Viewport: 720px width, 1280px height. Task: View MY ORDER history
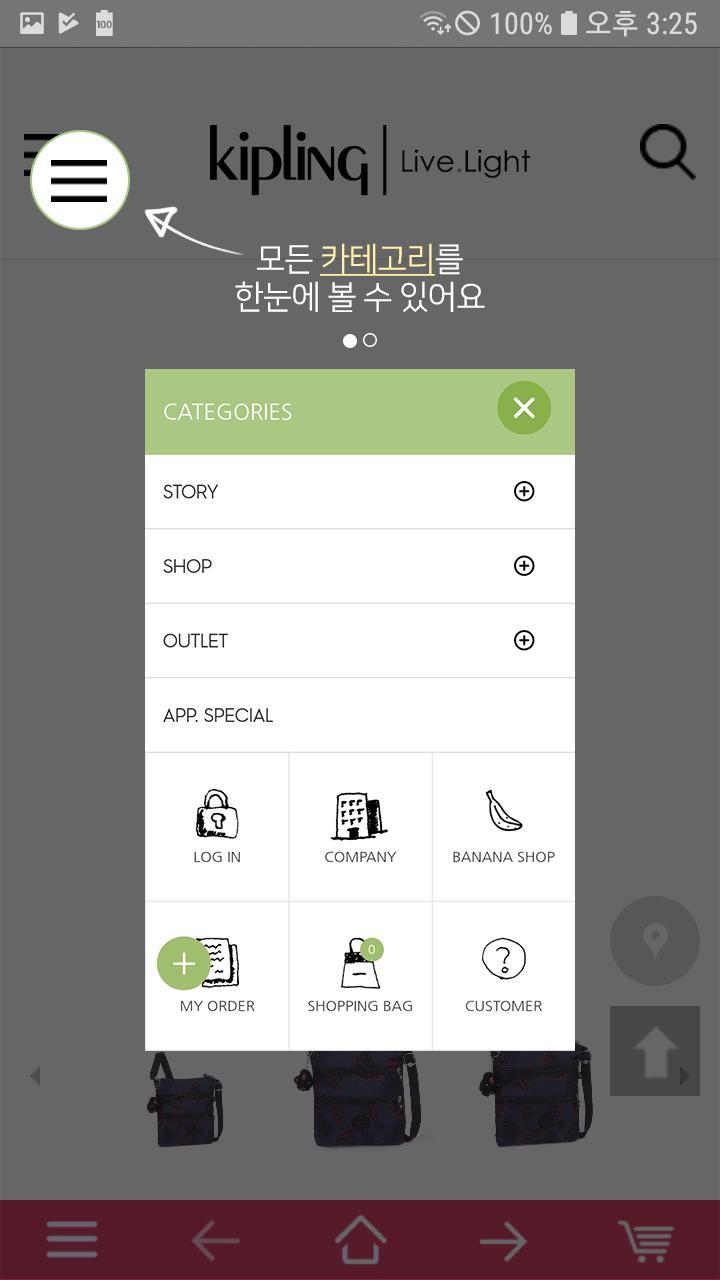[x=218, y=977]
